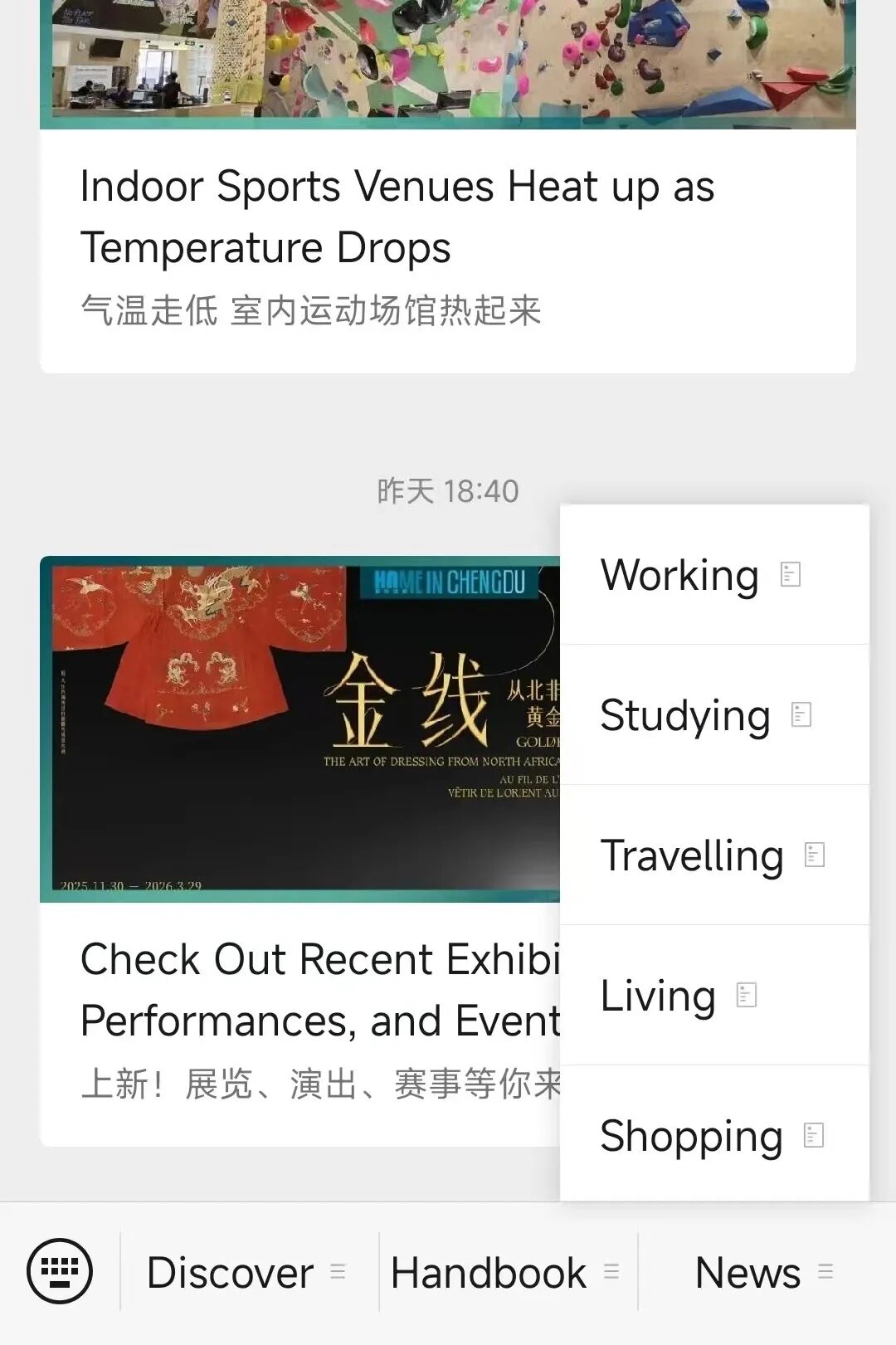
Task: Collapse the News menu
Action: 763,1272
